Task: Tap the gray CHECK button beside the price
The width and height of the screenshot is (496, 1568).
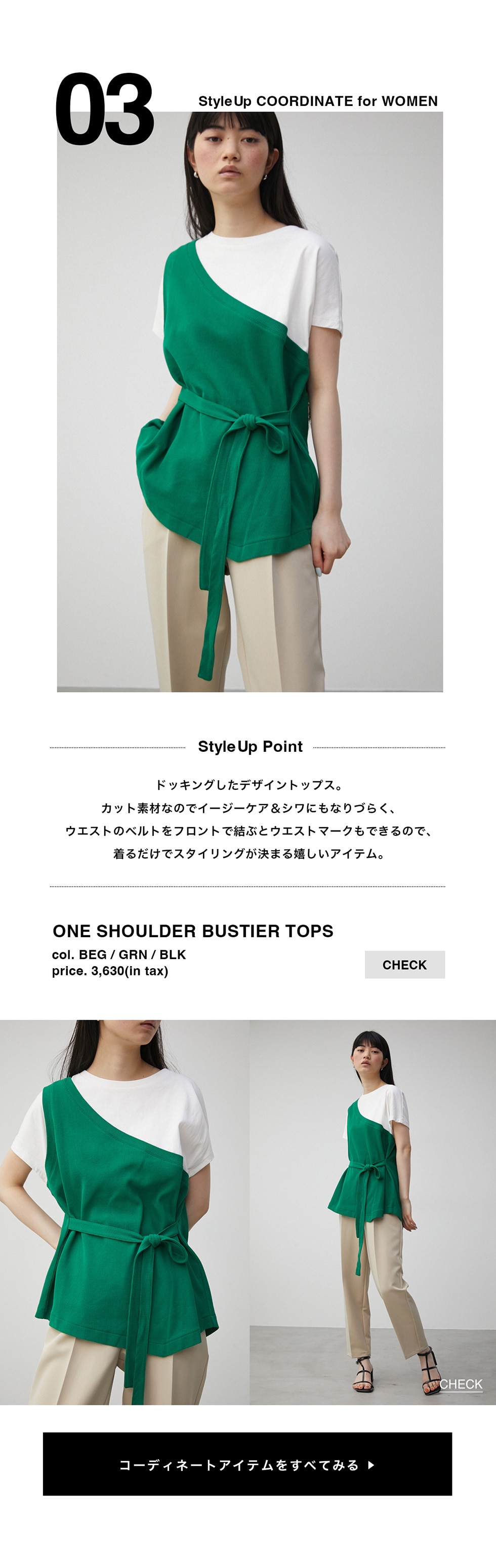Action: [x=404, y=964]
